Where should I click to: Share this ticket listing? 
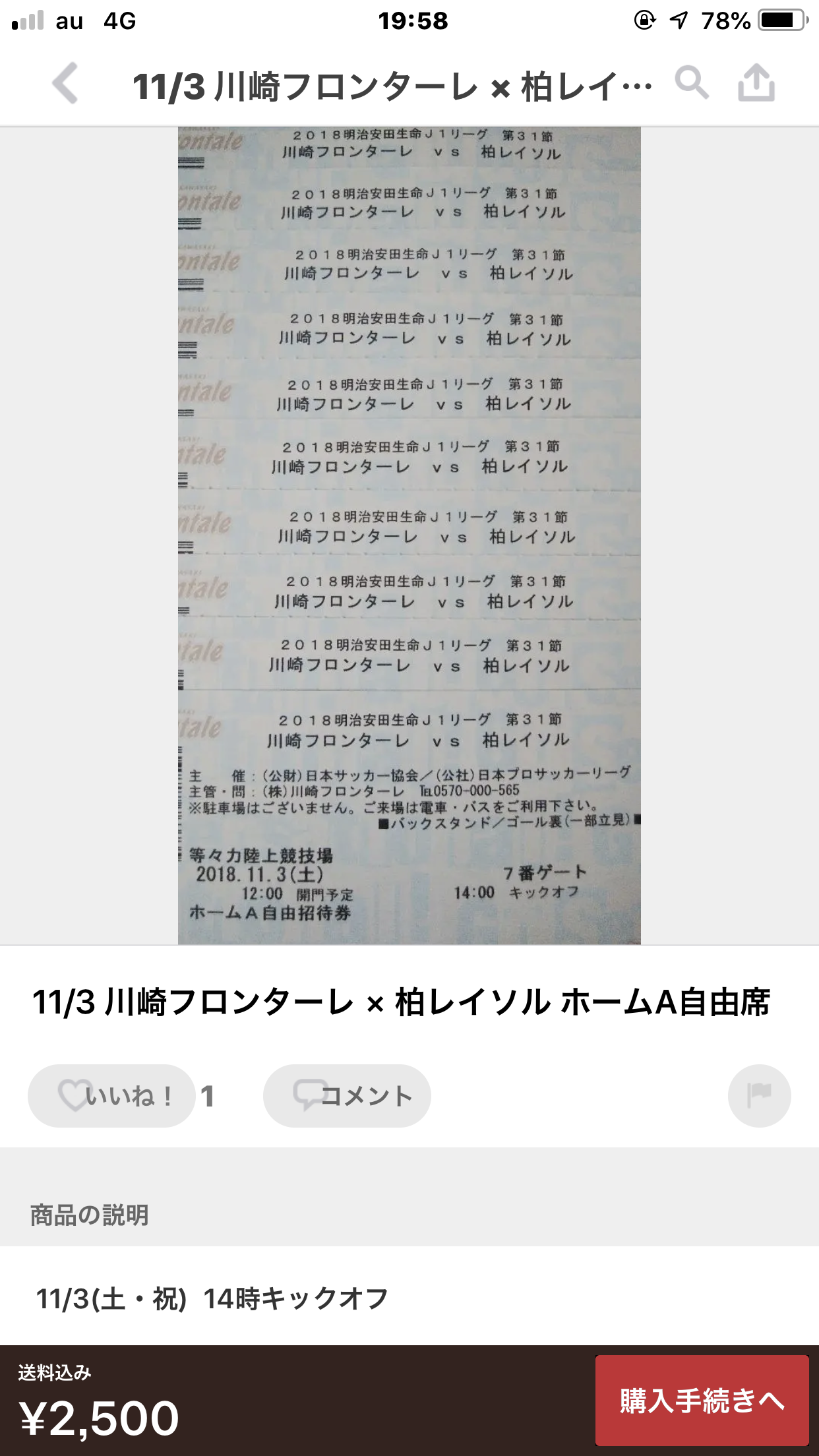coord(756,83)
